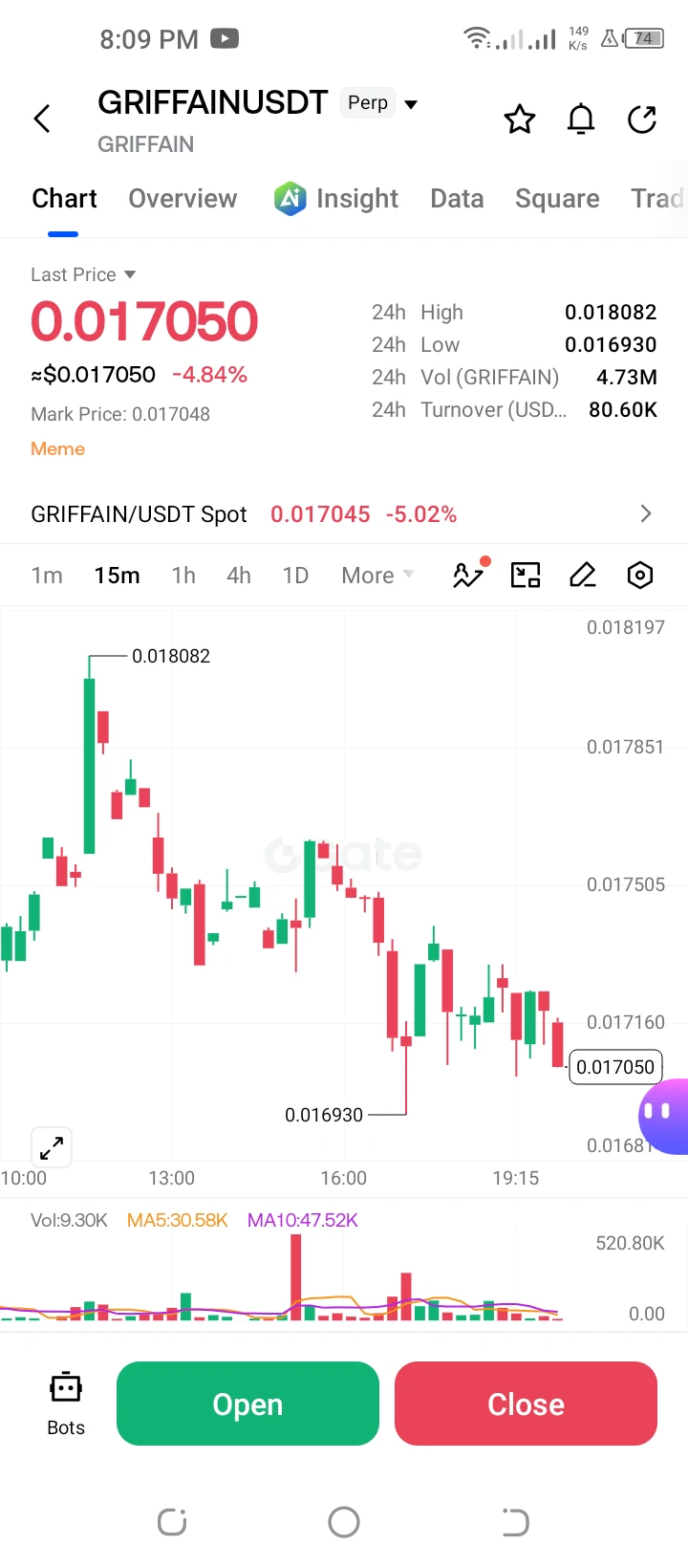The width and height of the screenshot is (688, 1568).
Task: Open the GRIFFAIN/USDT Spot market row
Action: coord(344,514)
